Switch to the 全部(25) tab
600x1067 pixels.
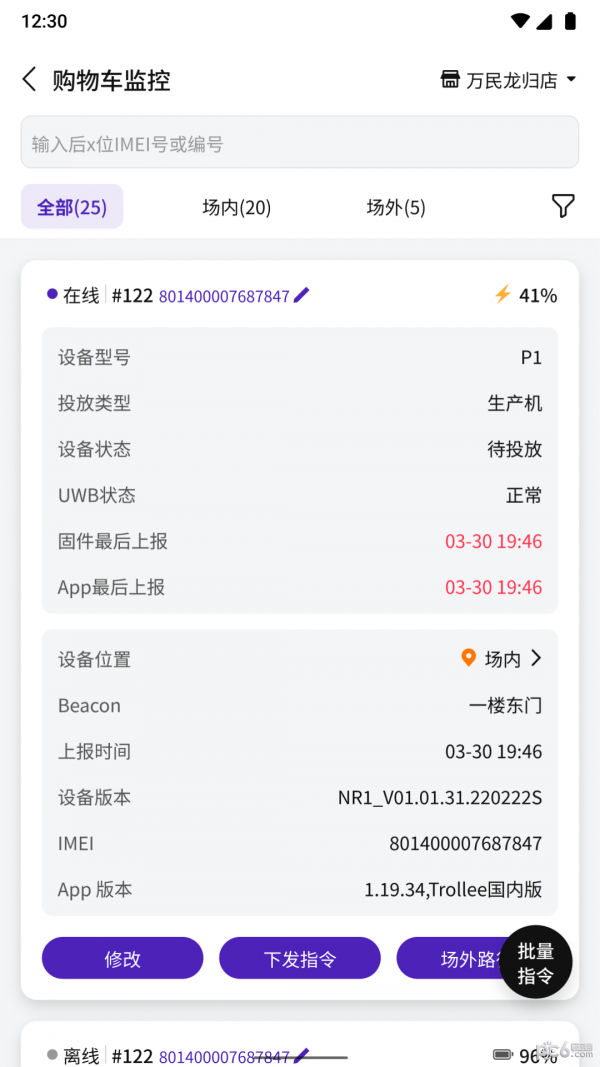[72, 207]
